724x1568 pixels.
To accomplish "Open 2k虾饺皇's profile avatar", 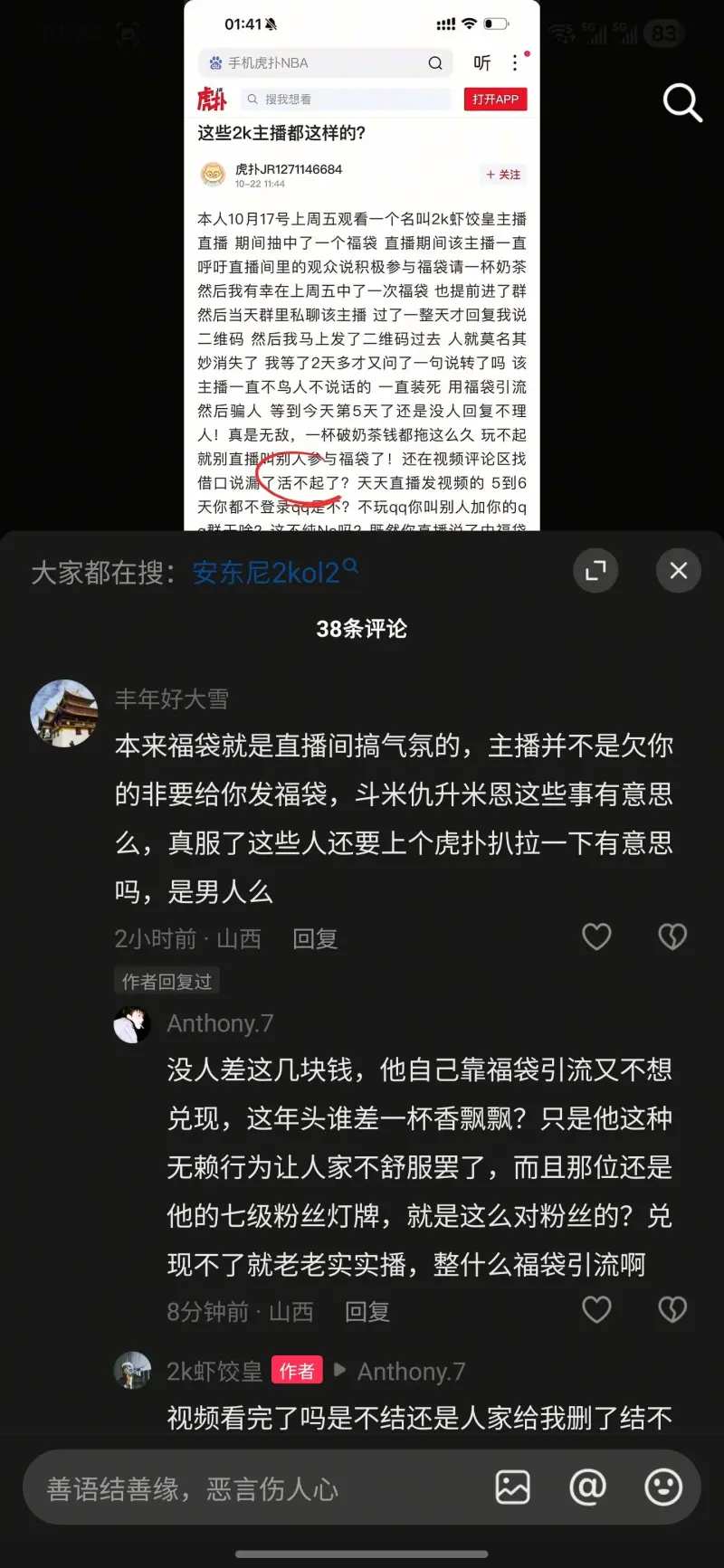I will [132, 1371].
